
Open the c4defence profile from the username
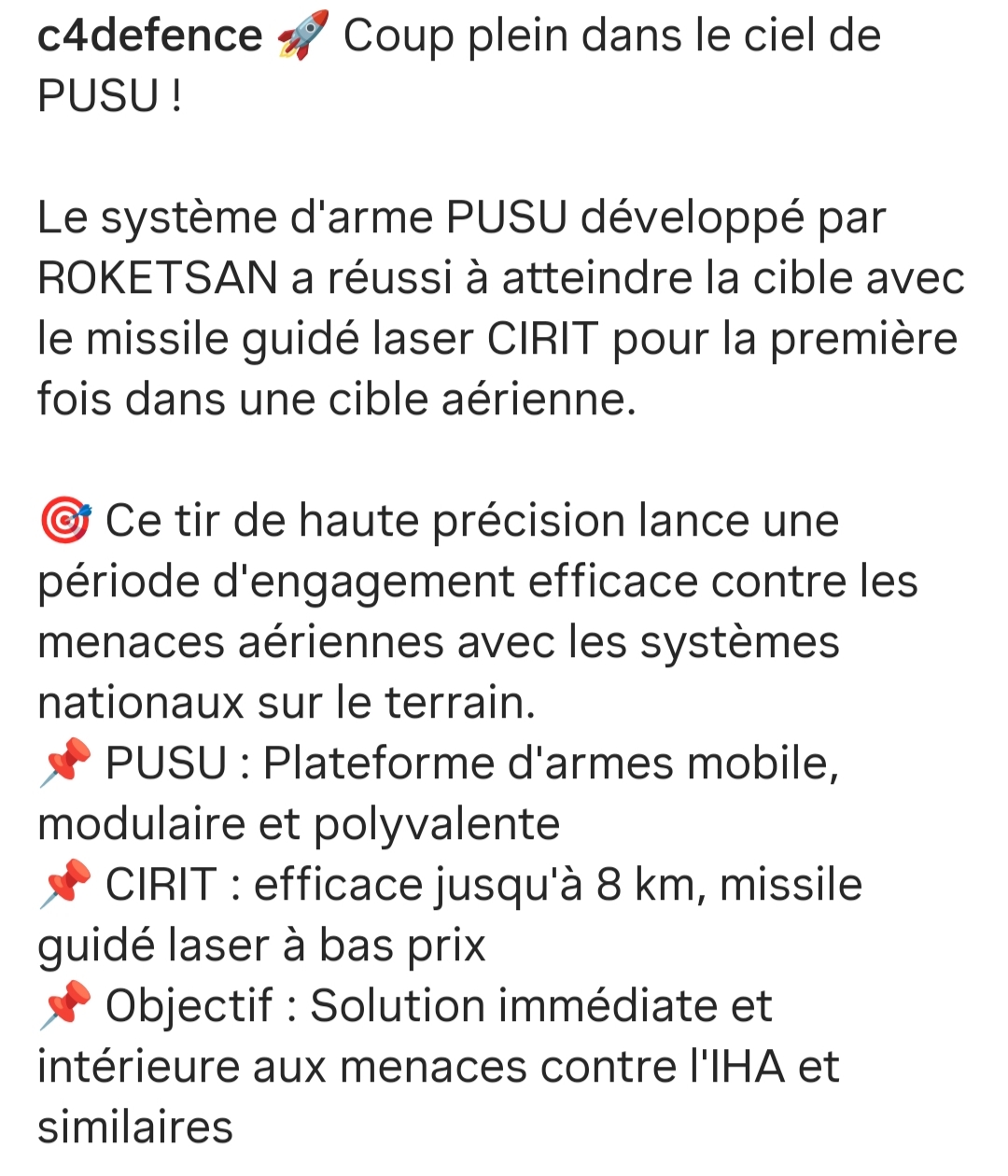[x=149, y=35]
